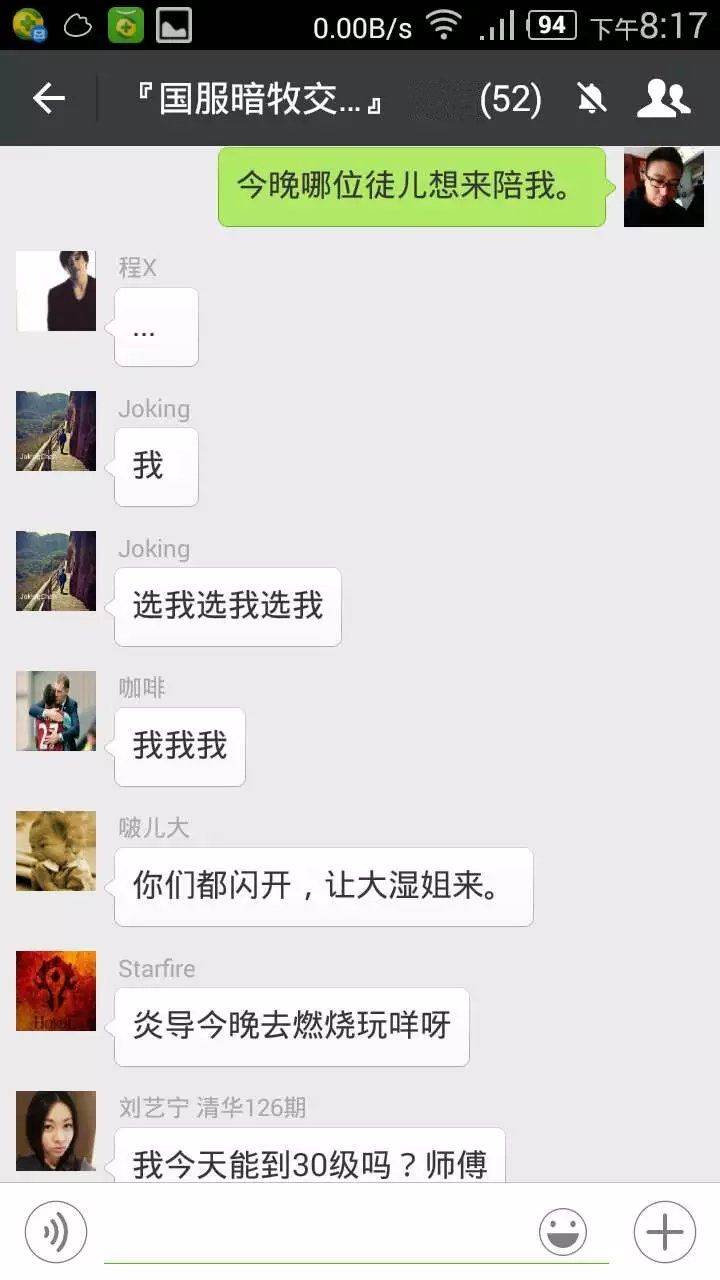Open 啵儿大's profile avatar
The image size is (720, 1280).
click(x=56, y=851)
